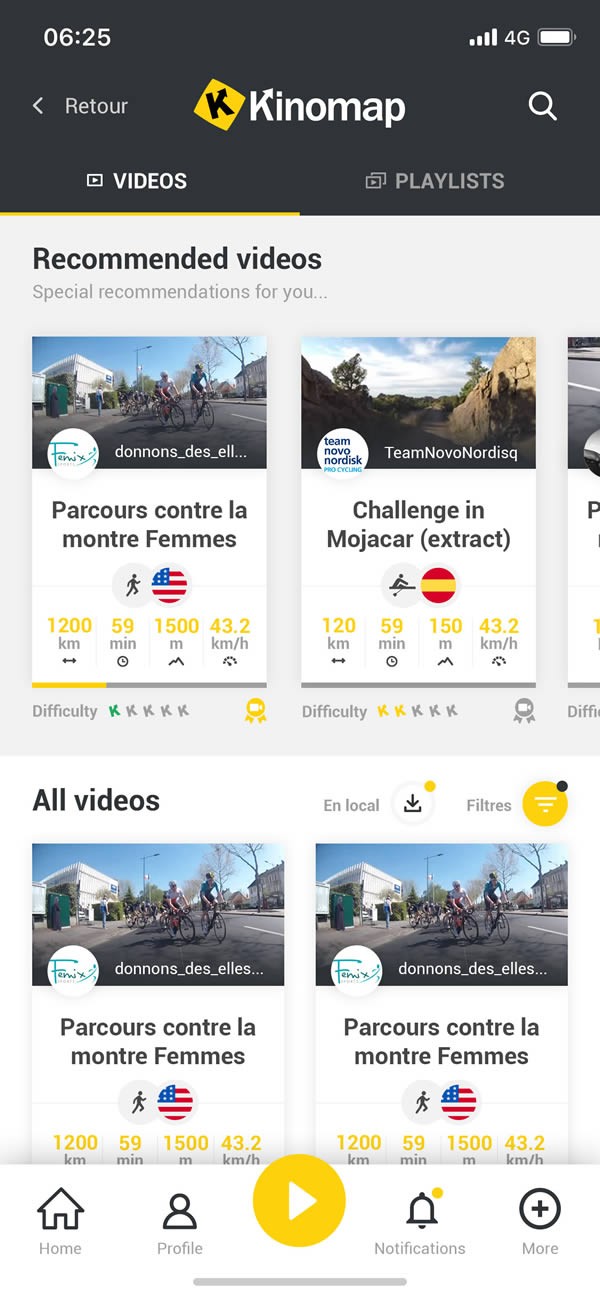Open the search magnifier icon
Image resolution: width=600 pixels, height=1299 pixels.
pos(542,106)
